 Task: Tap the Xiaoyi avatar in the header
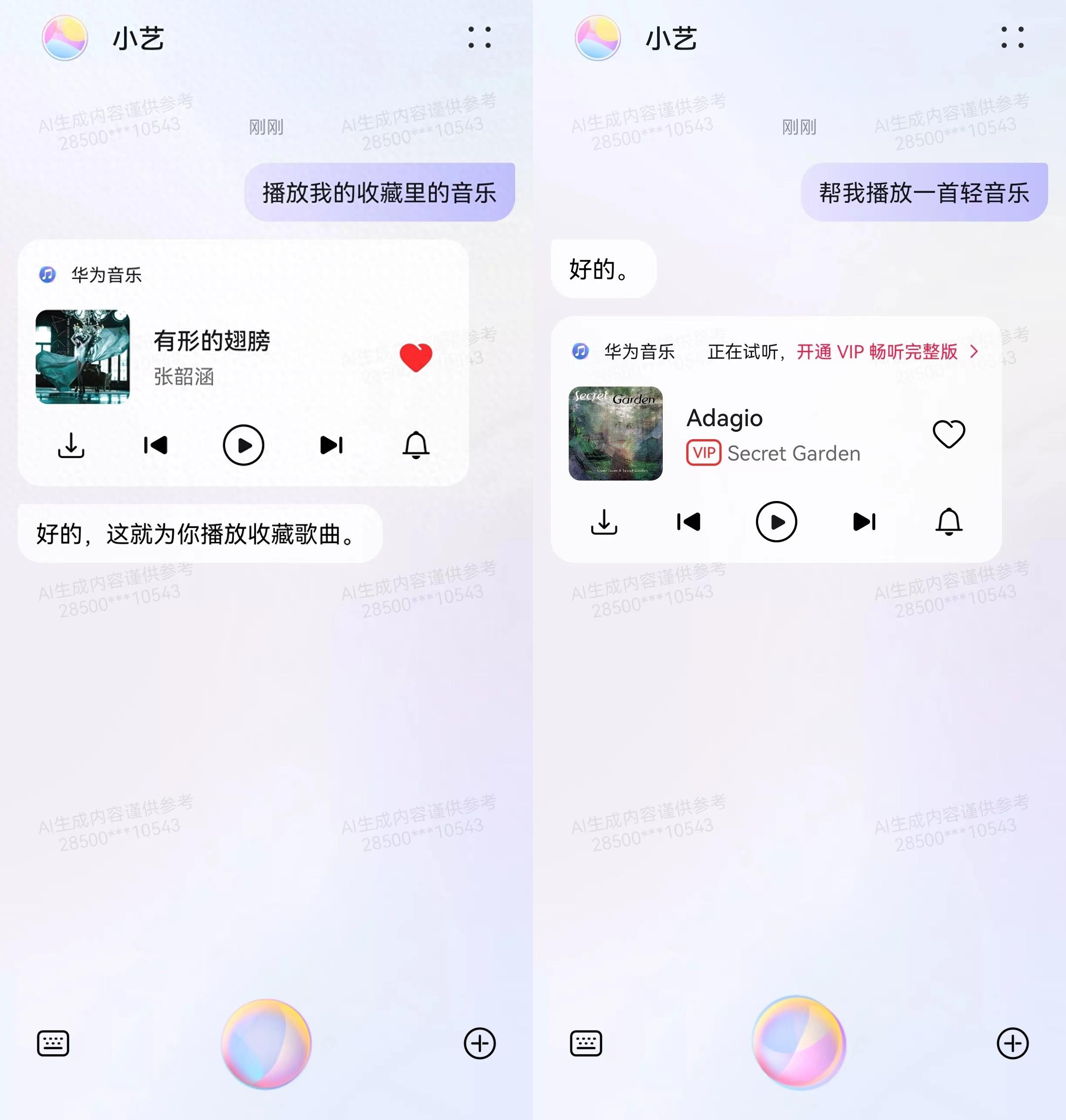pyautogui.click(x=64, y=38)
